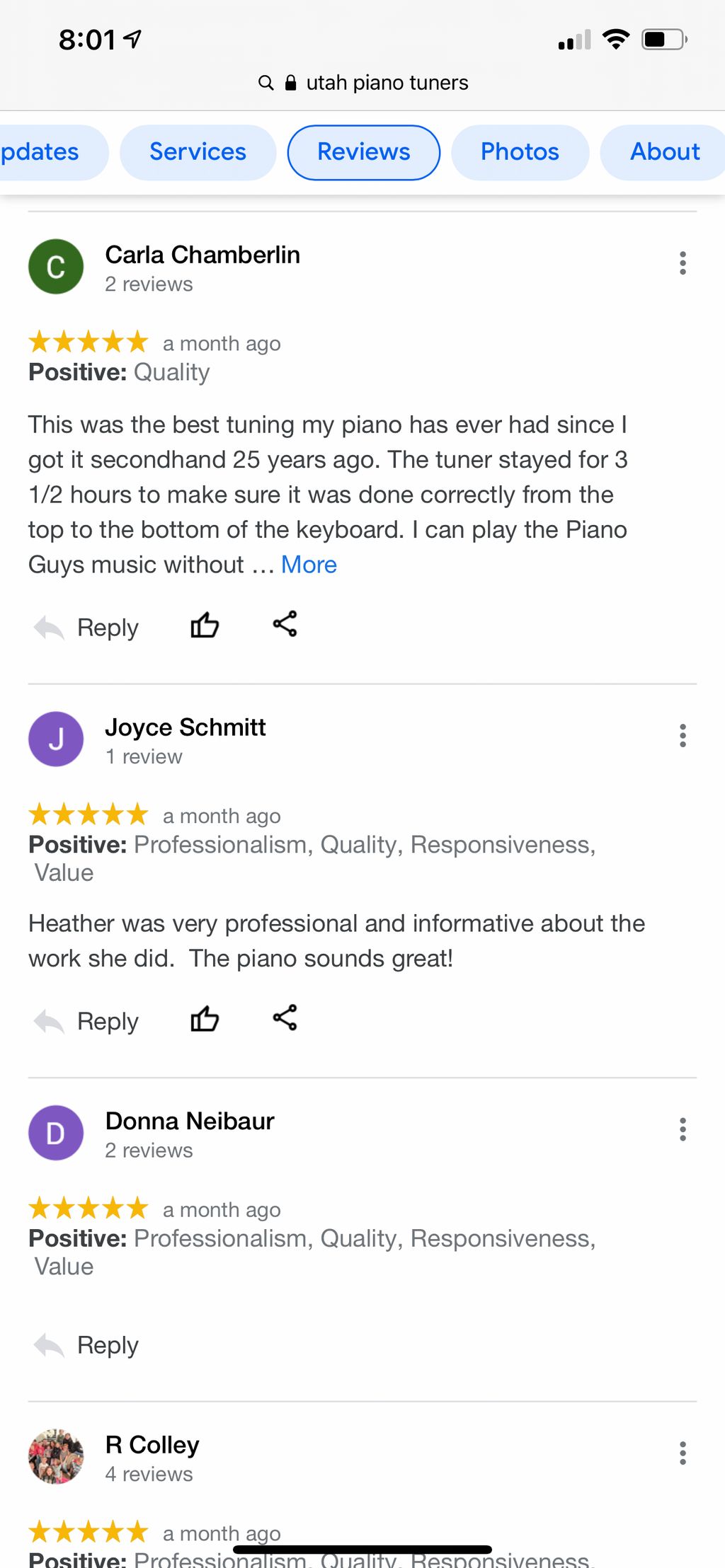Share Carla Chamberlin's review
This screenshot has width=725, height=1568.
(x=285, y=624)
